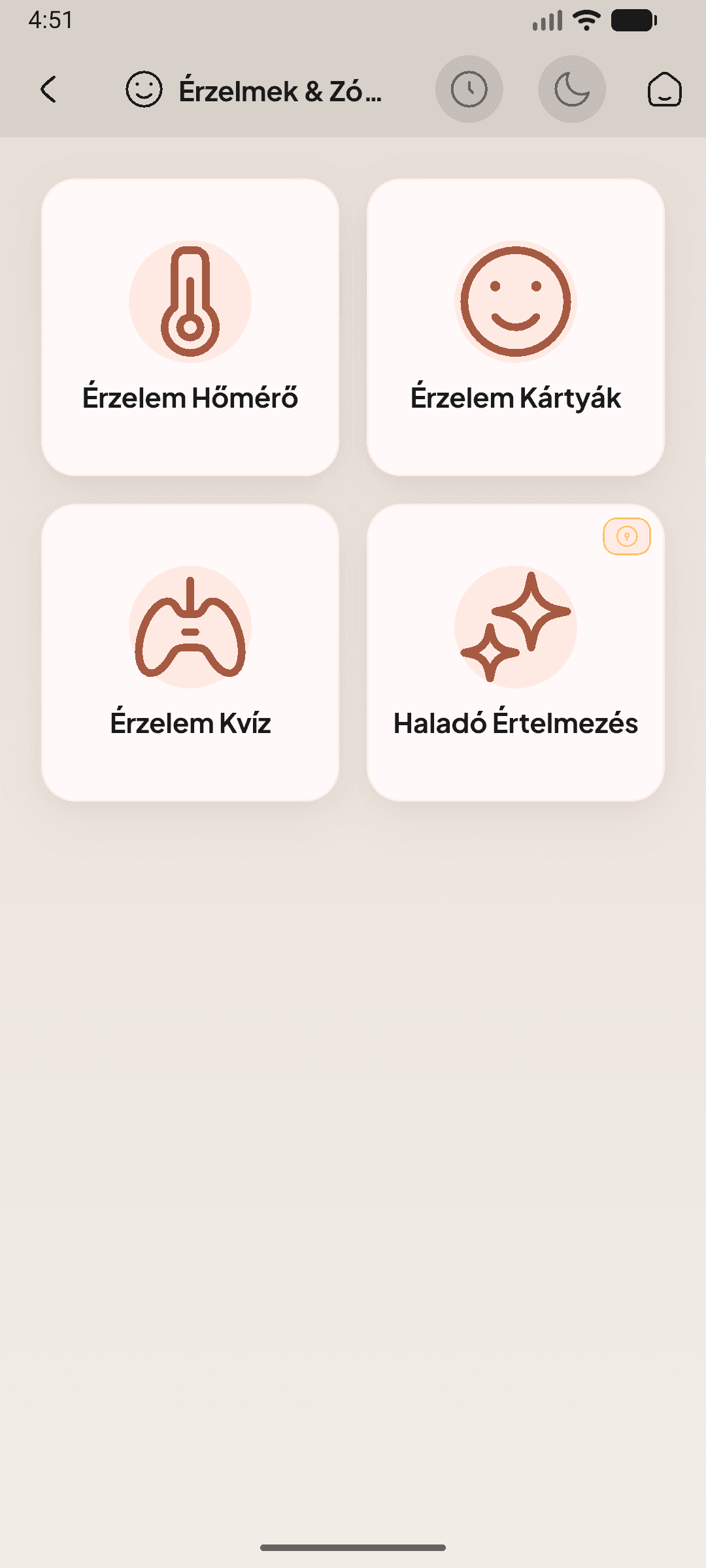
Task: Tap the smiley icon next to the page title
Action: click(143, 91)
